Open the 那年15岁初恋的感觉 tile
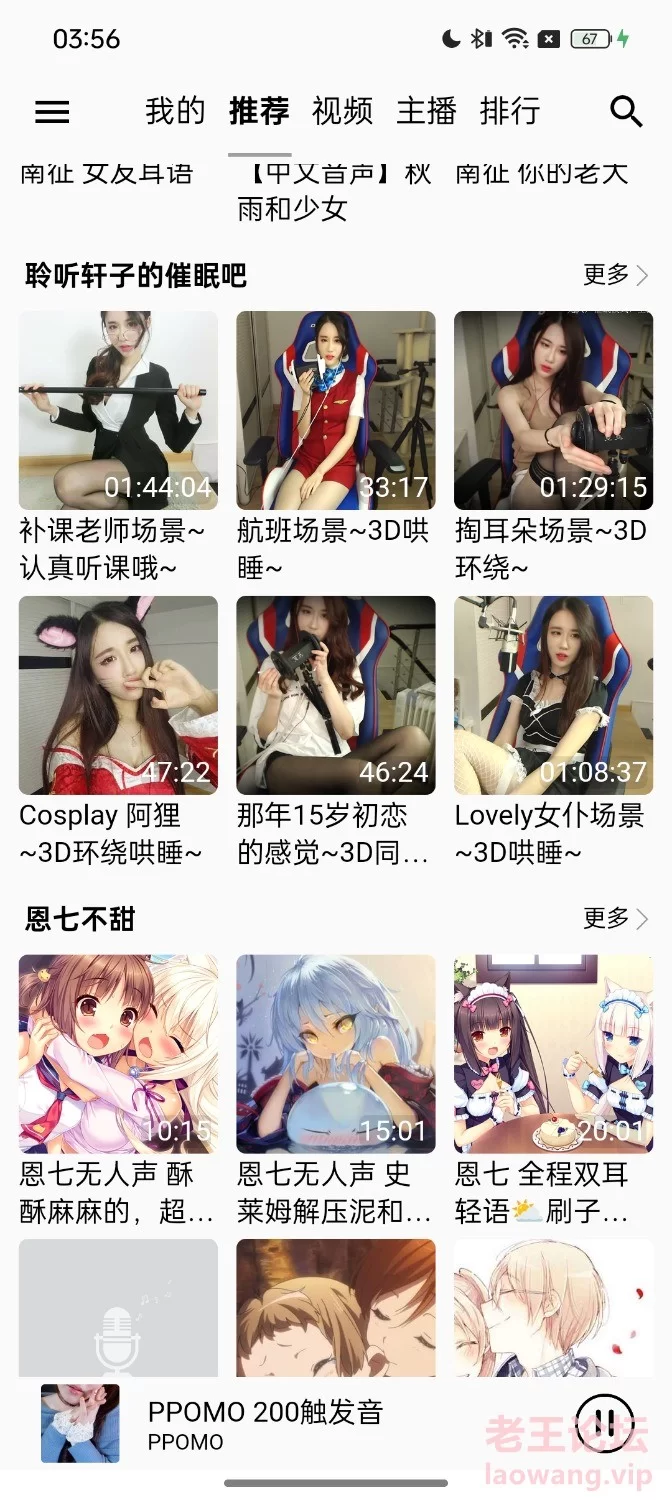This screenshot has width=672, height=1500. tap(336, 695)
